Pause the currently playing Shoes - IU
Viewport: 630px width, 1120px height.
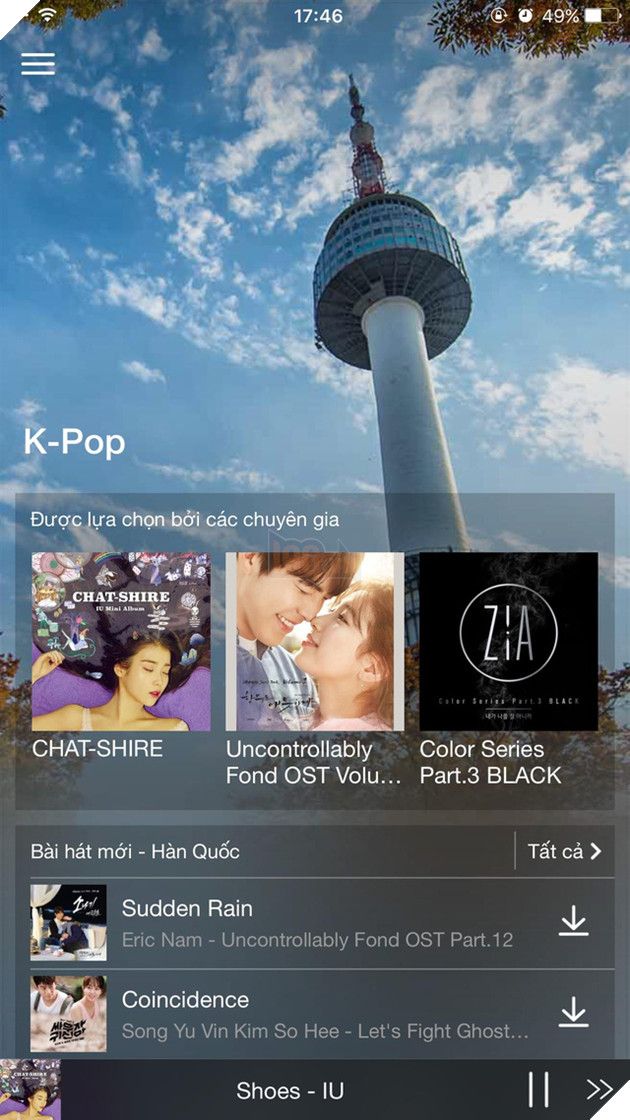coord(538,1090)
